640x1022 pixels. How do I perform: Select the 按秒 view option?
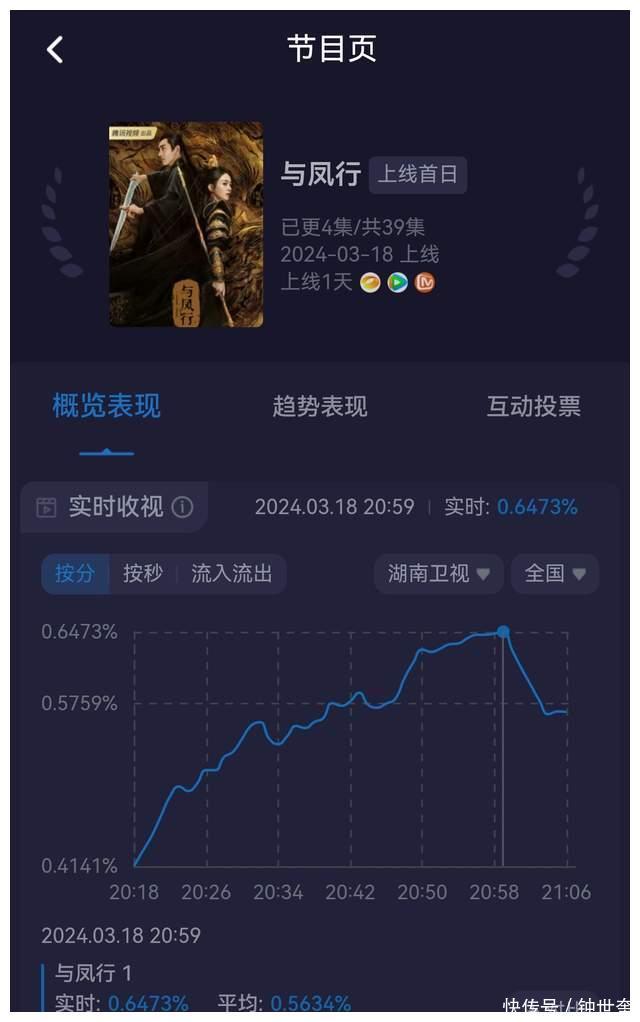143,573
